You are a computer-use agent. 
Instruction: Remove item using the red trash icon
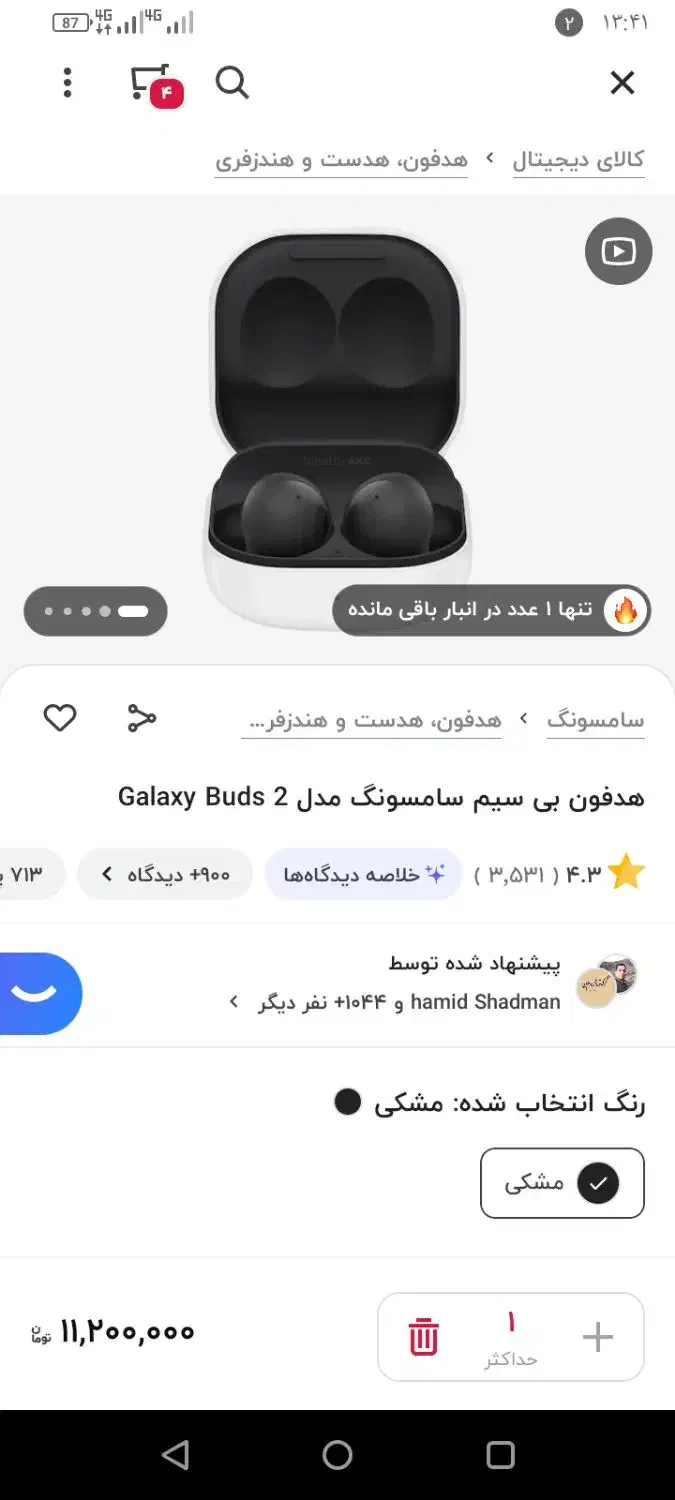424,1337
